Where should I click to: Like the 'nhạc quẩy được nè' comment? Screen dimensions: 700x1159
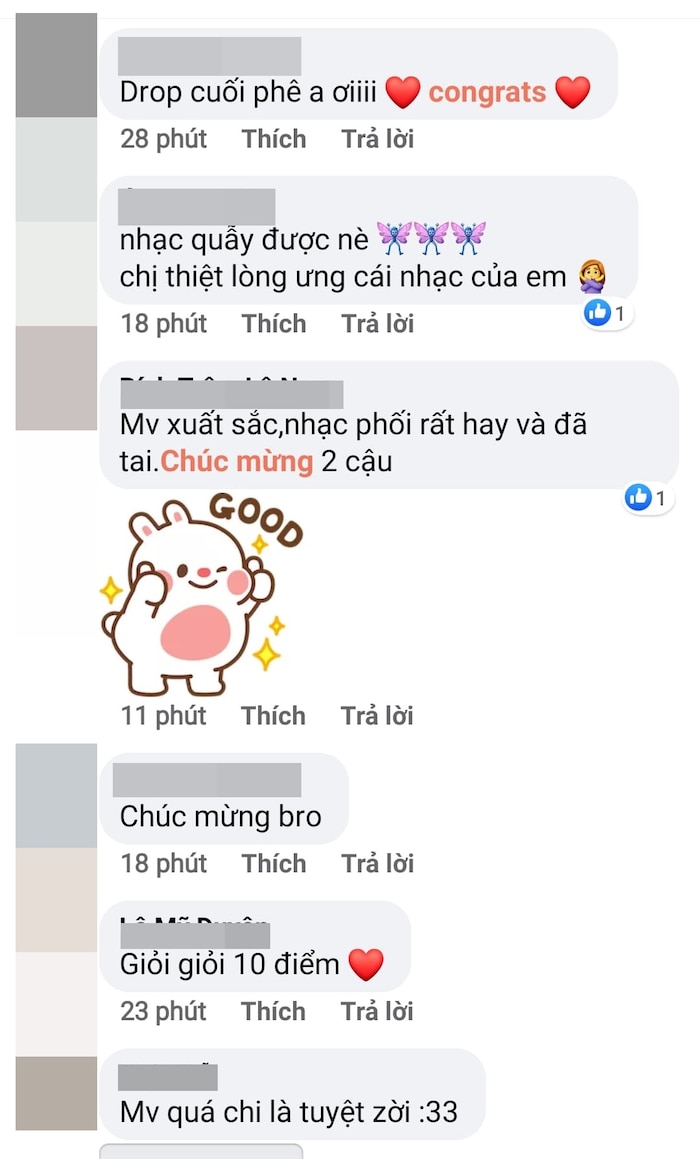[273, 323]
